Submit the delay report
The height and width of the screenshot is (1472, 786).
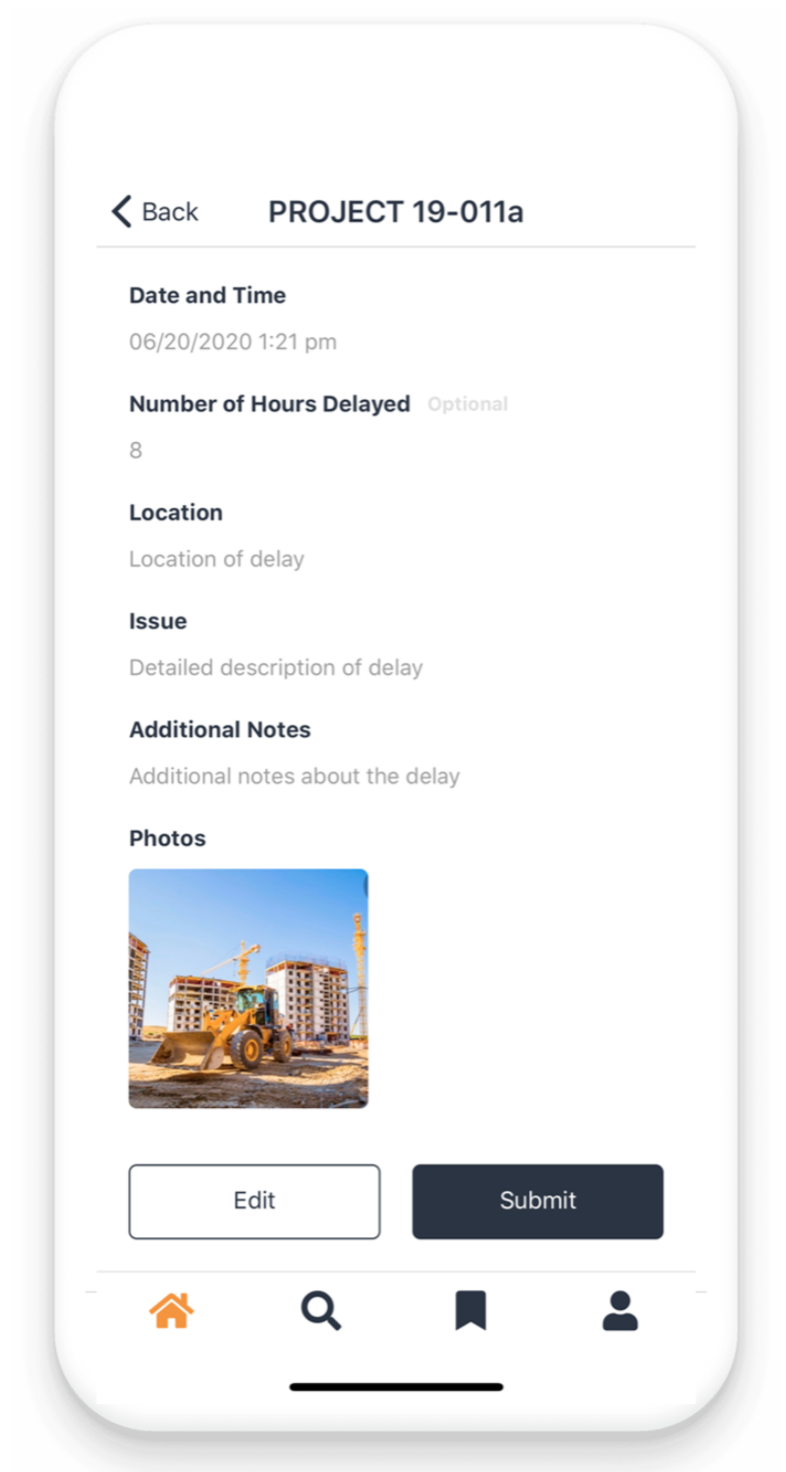pos(537,1201)
